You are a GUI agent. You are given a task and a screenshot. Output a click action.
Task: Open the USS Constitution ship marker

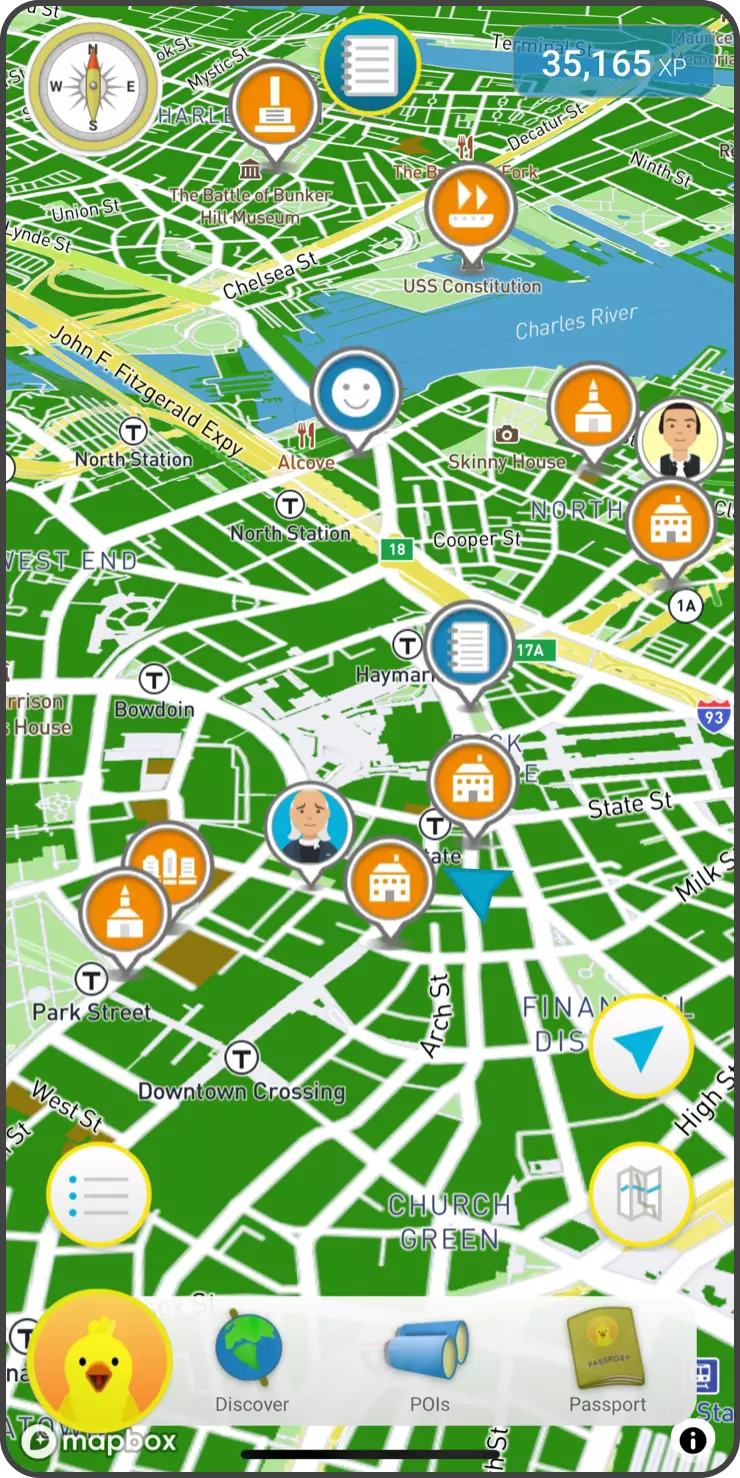click(x=471, y=208)
